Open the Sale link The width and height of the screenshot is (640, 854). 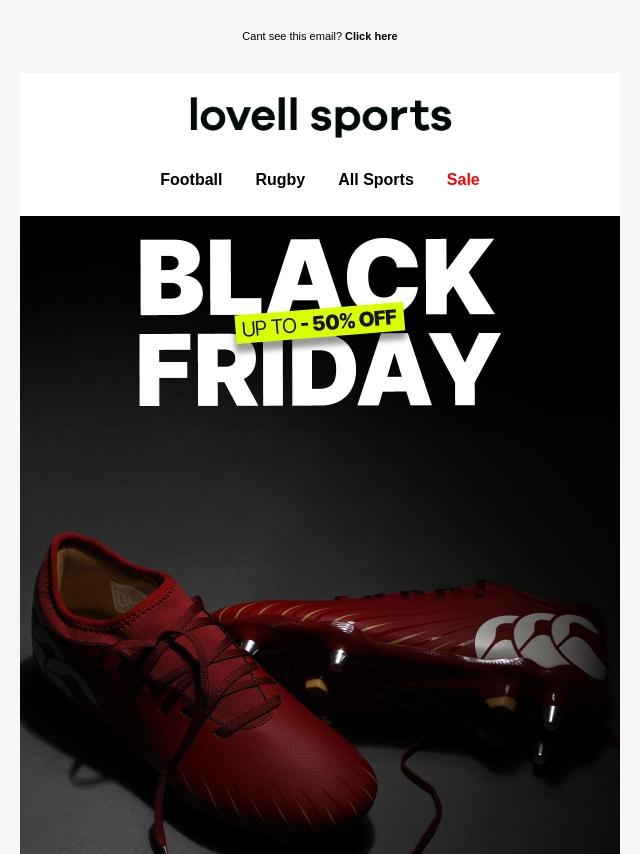pyautogui.click(x=463, y=179)
